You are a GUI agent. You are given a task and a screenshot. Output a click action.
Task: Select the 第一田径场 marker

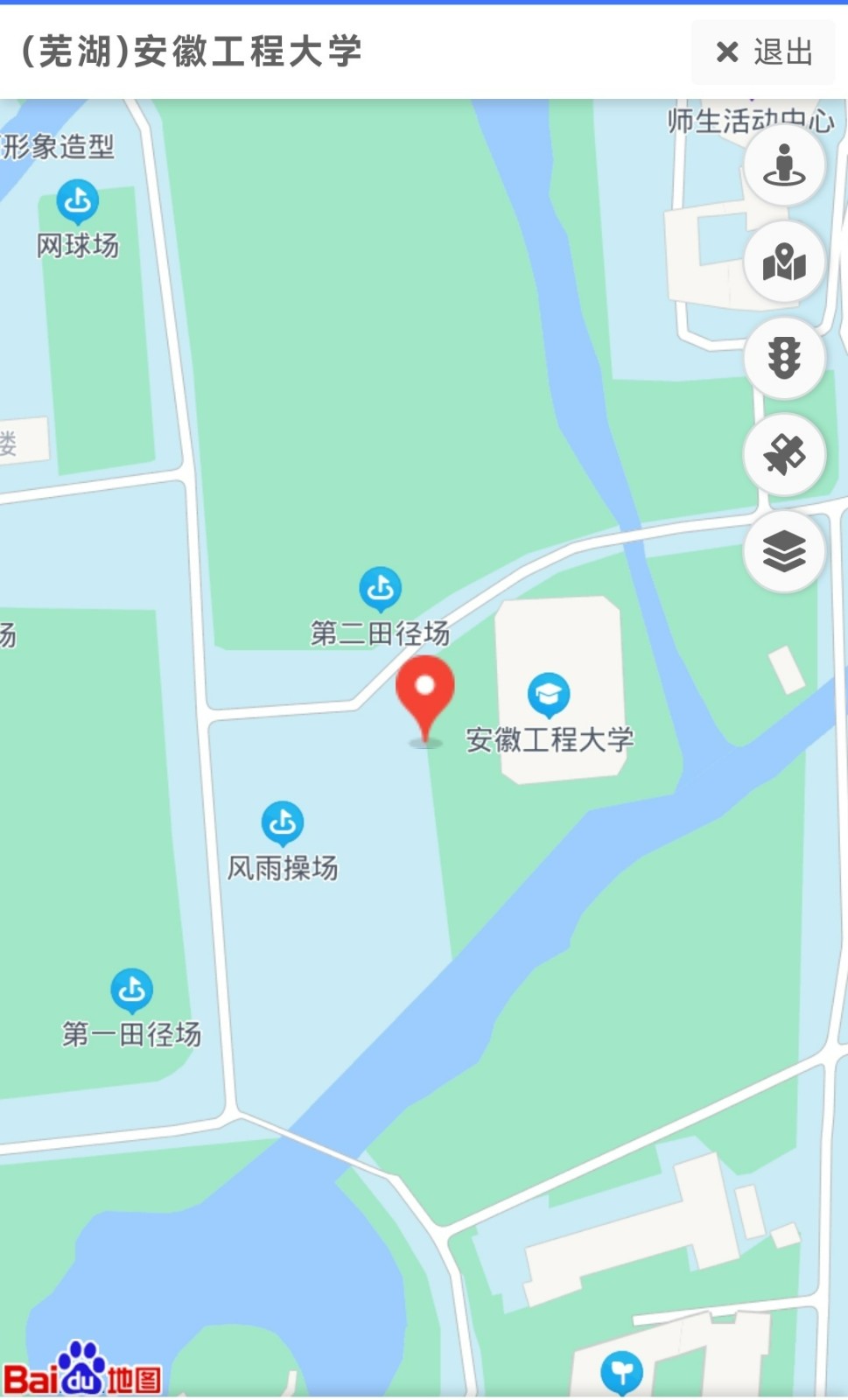(130, 990)
